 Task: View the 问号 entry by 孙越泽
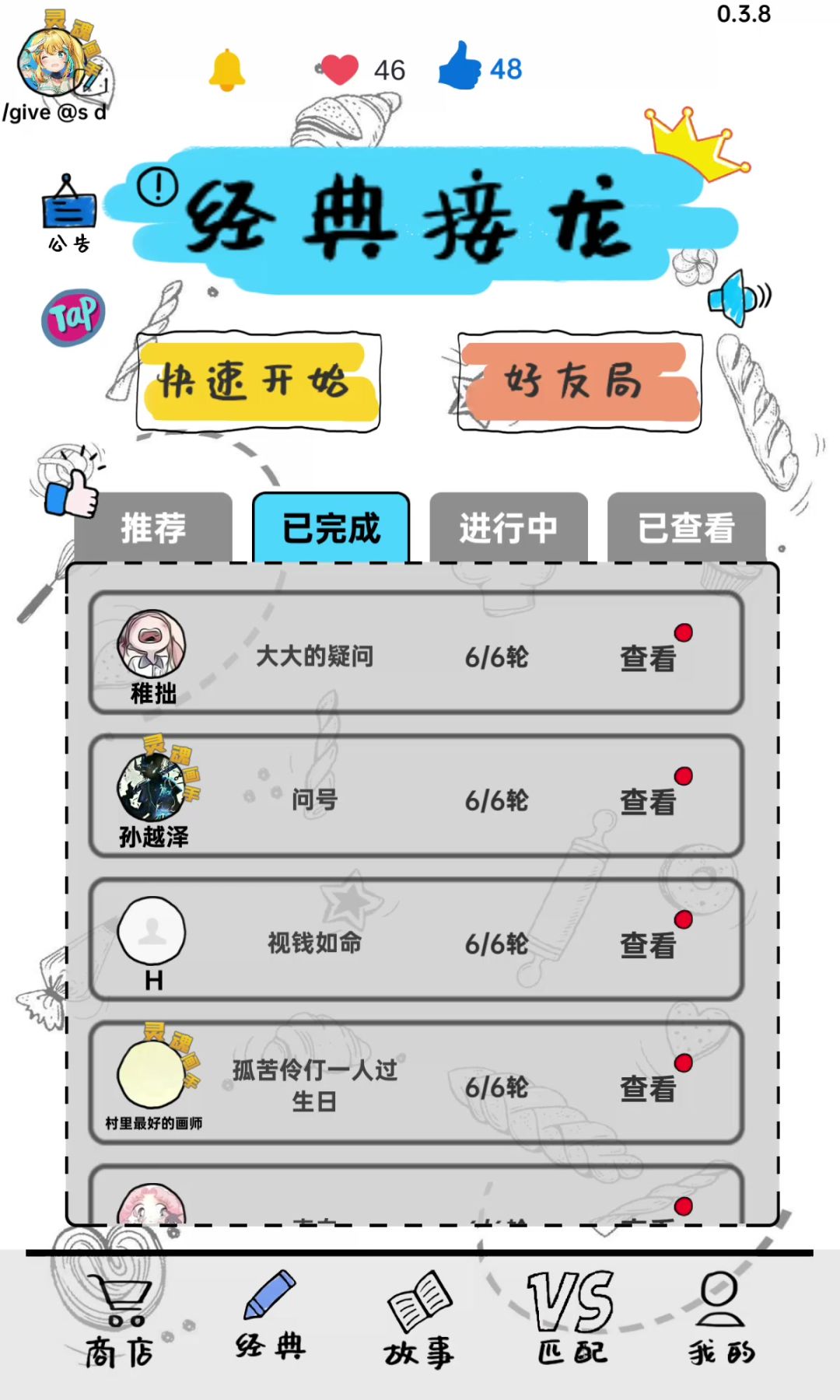tap(648, 801)
